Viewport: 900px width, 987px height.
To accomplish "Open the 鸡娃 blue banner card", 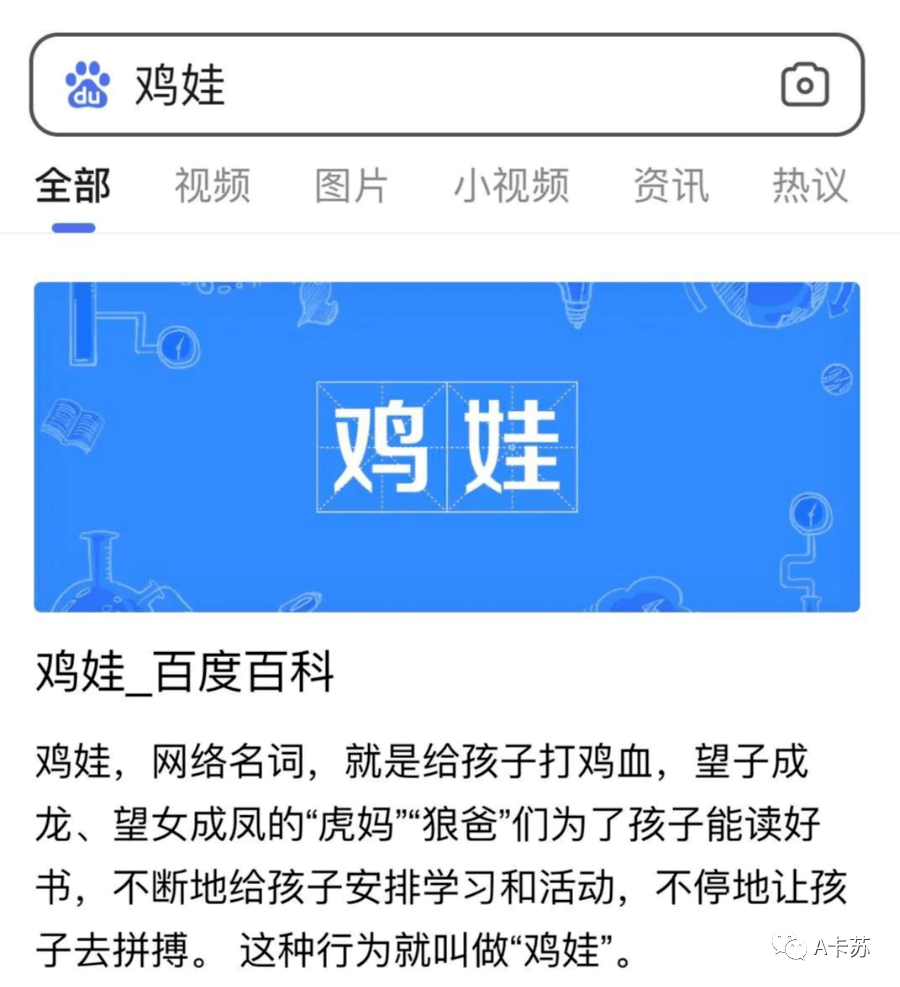I will pos(447,447).
